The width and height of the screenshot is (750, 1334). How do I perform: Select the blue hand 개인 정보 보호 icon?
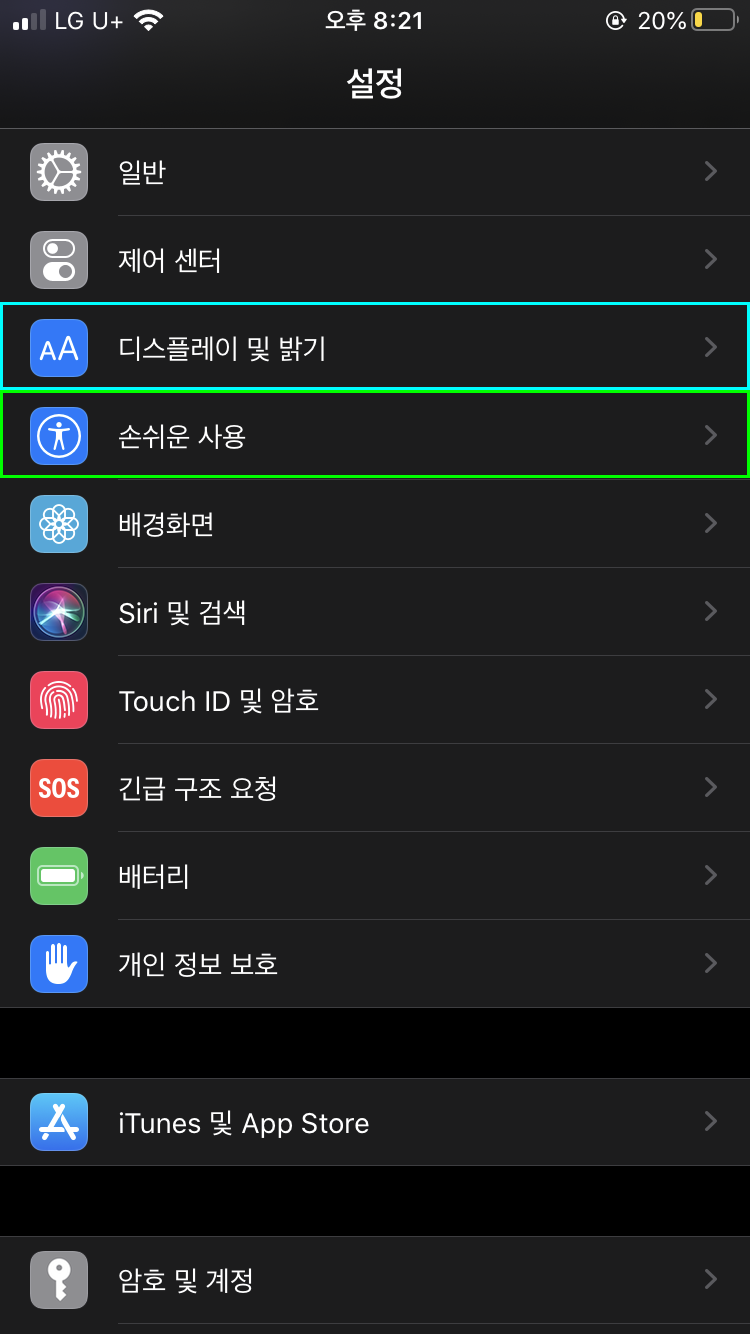pos(58,963)
